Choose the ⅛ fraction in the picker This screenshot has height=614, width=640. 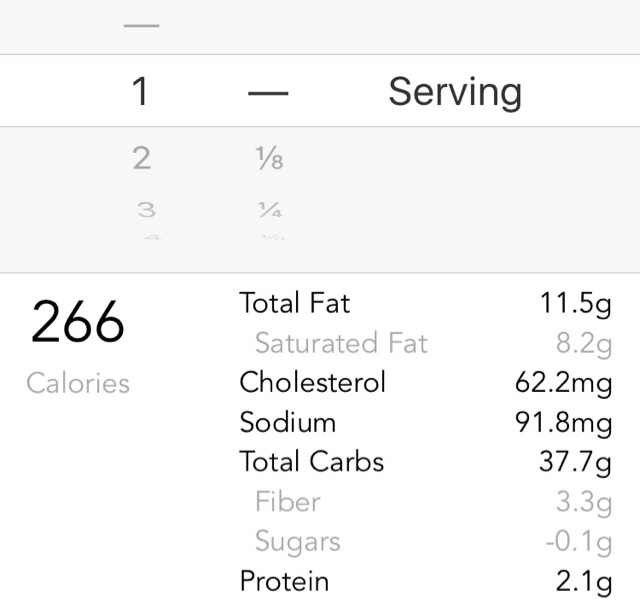tap(269, 158)
